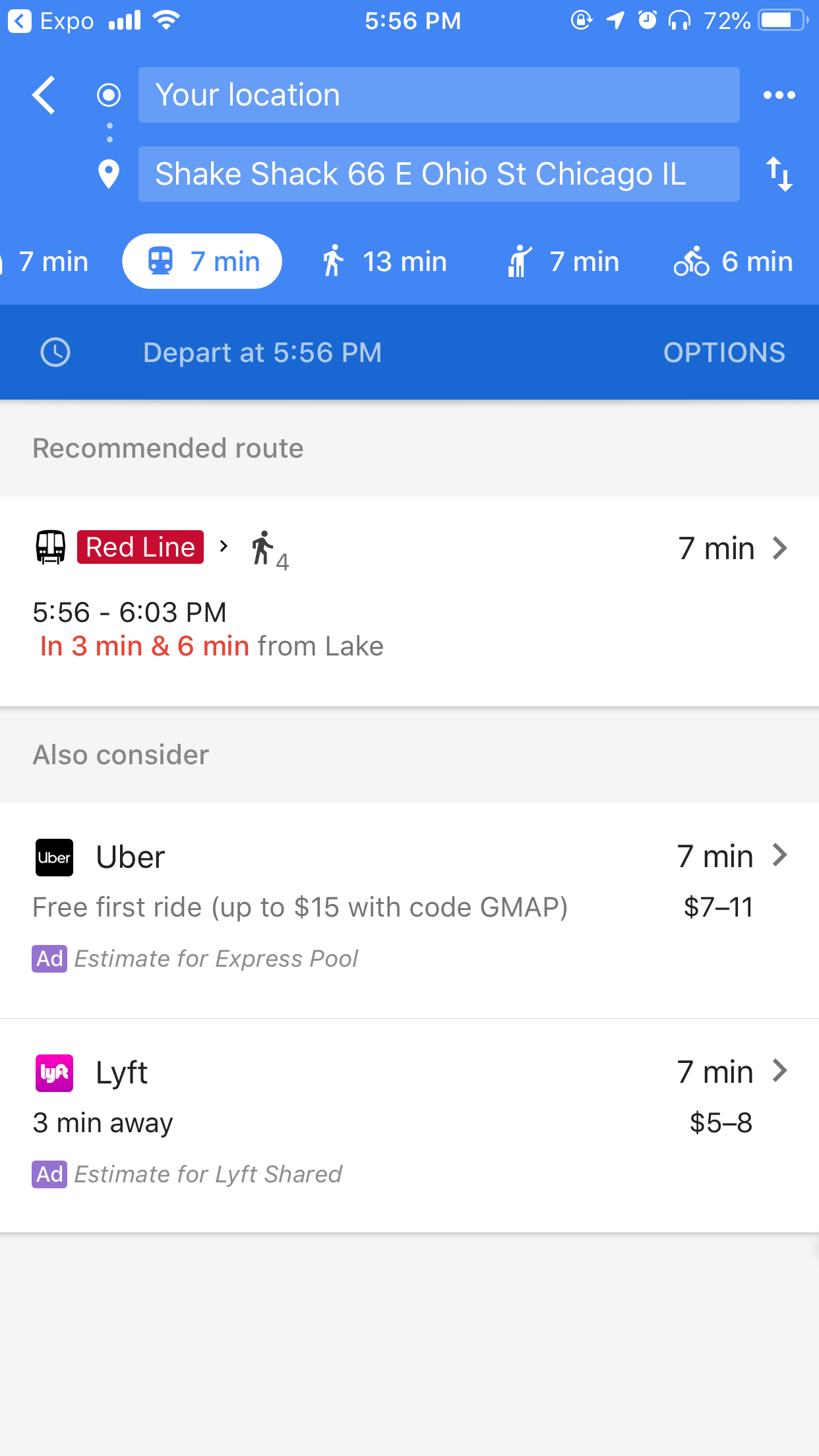The height and width of the screenshot is (1456, 819).
Task: Open the three-dot overflow menu
Action: pyautogui.click(x=779, y=96)
